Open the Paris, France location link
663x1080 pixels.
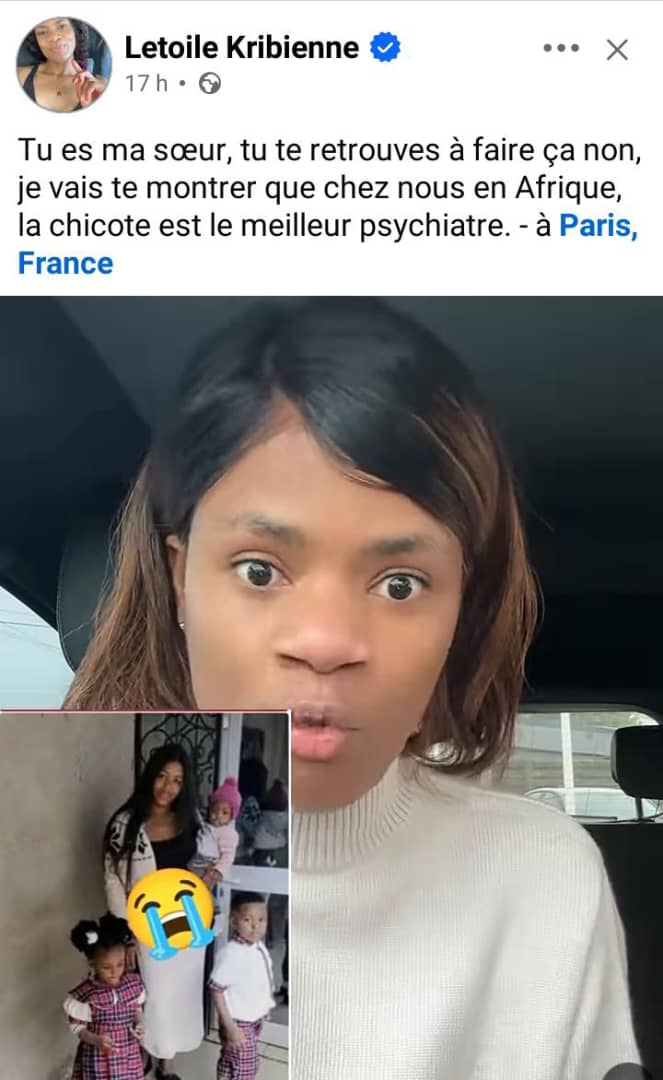point(597,226)
